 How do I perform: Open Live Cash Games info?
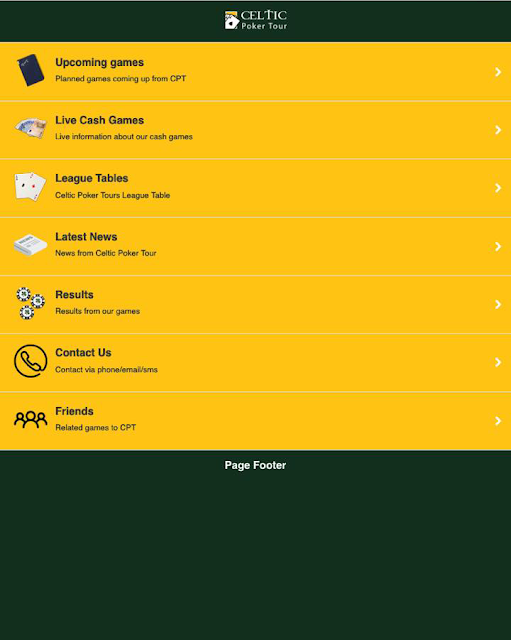tap(256, 130)
